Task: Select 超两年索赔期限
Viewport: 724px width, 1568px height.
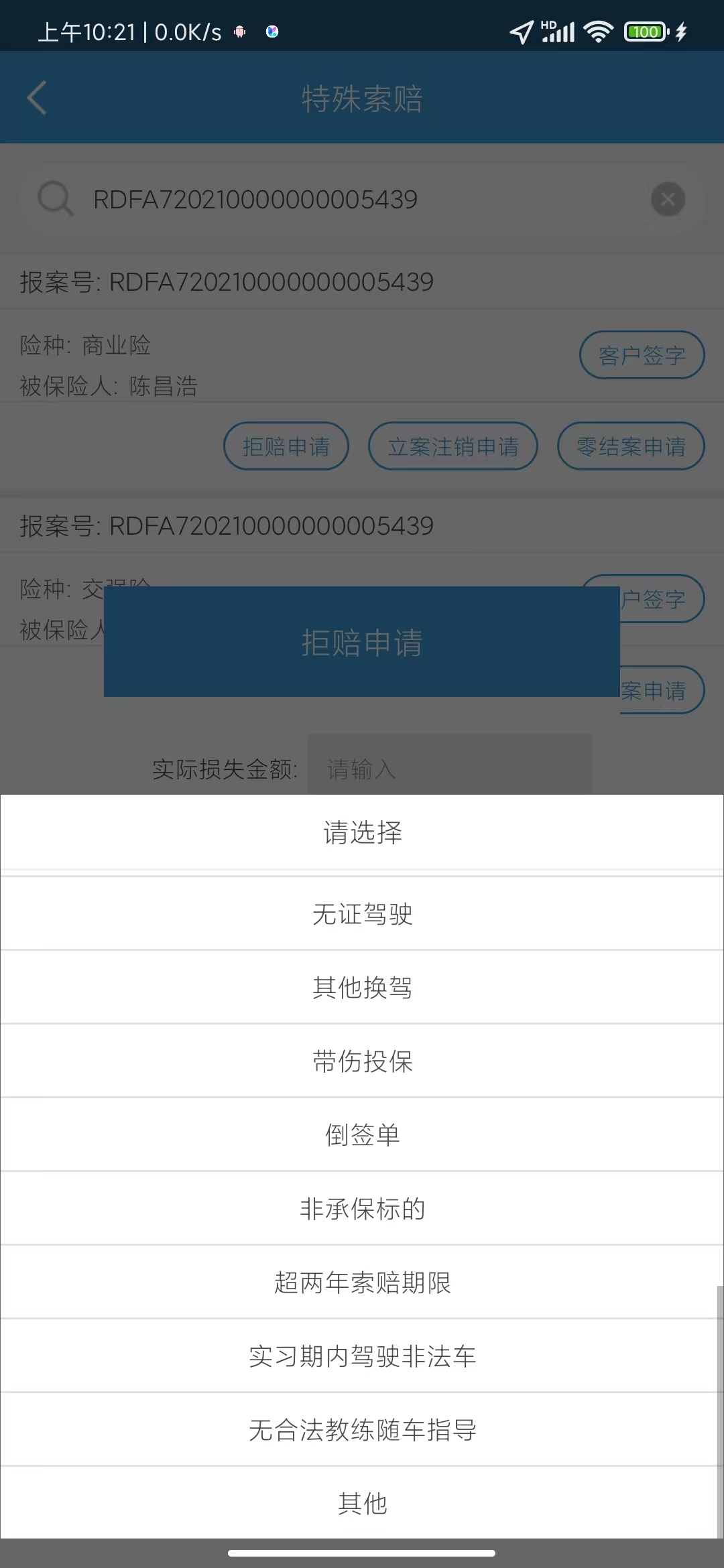Action: pyautogui.click(x=362, y=1282)
